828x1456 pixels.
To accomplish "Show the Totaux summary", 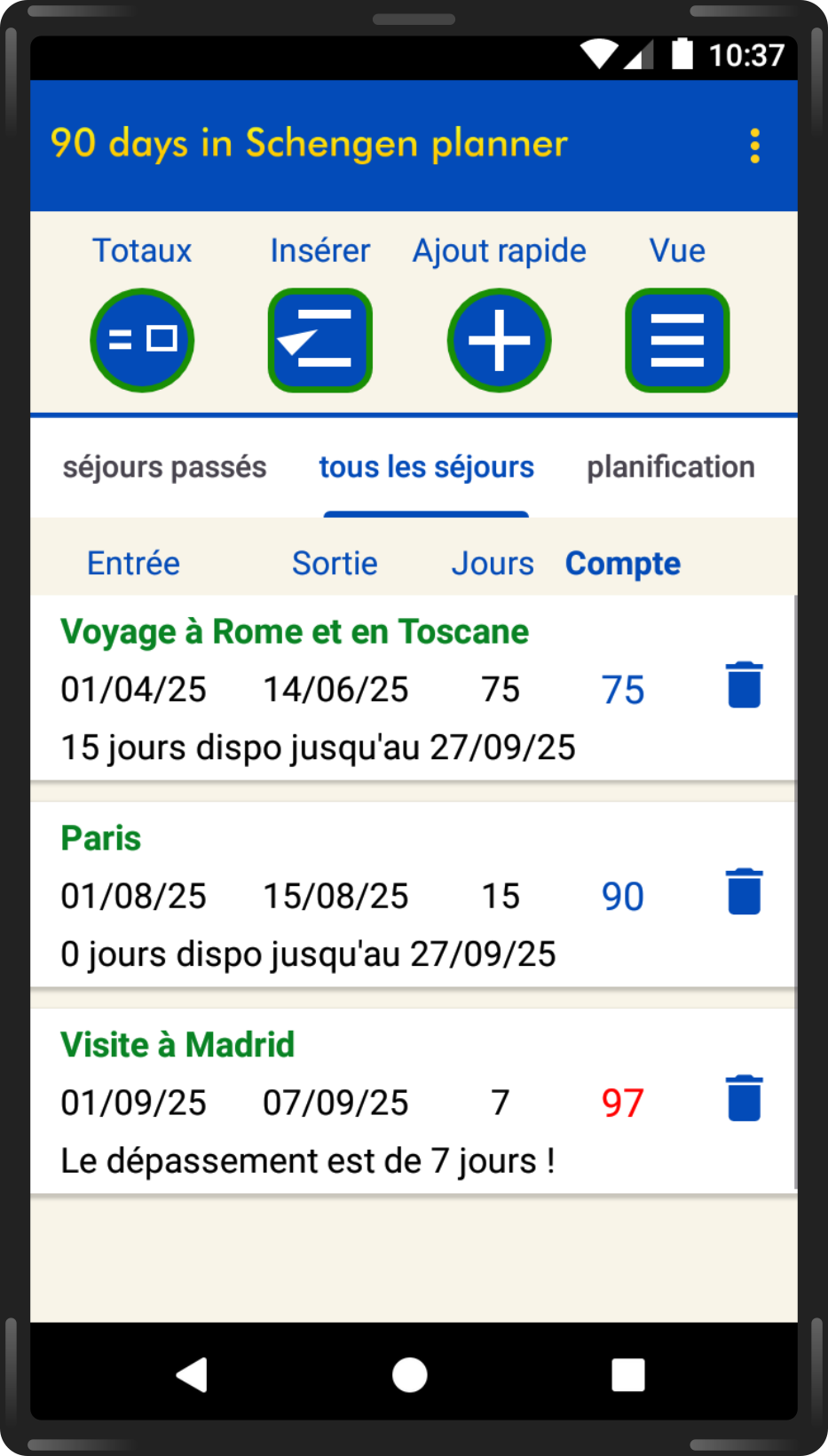I will 142,340.
